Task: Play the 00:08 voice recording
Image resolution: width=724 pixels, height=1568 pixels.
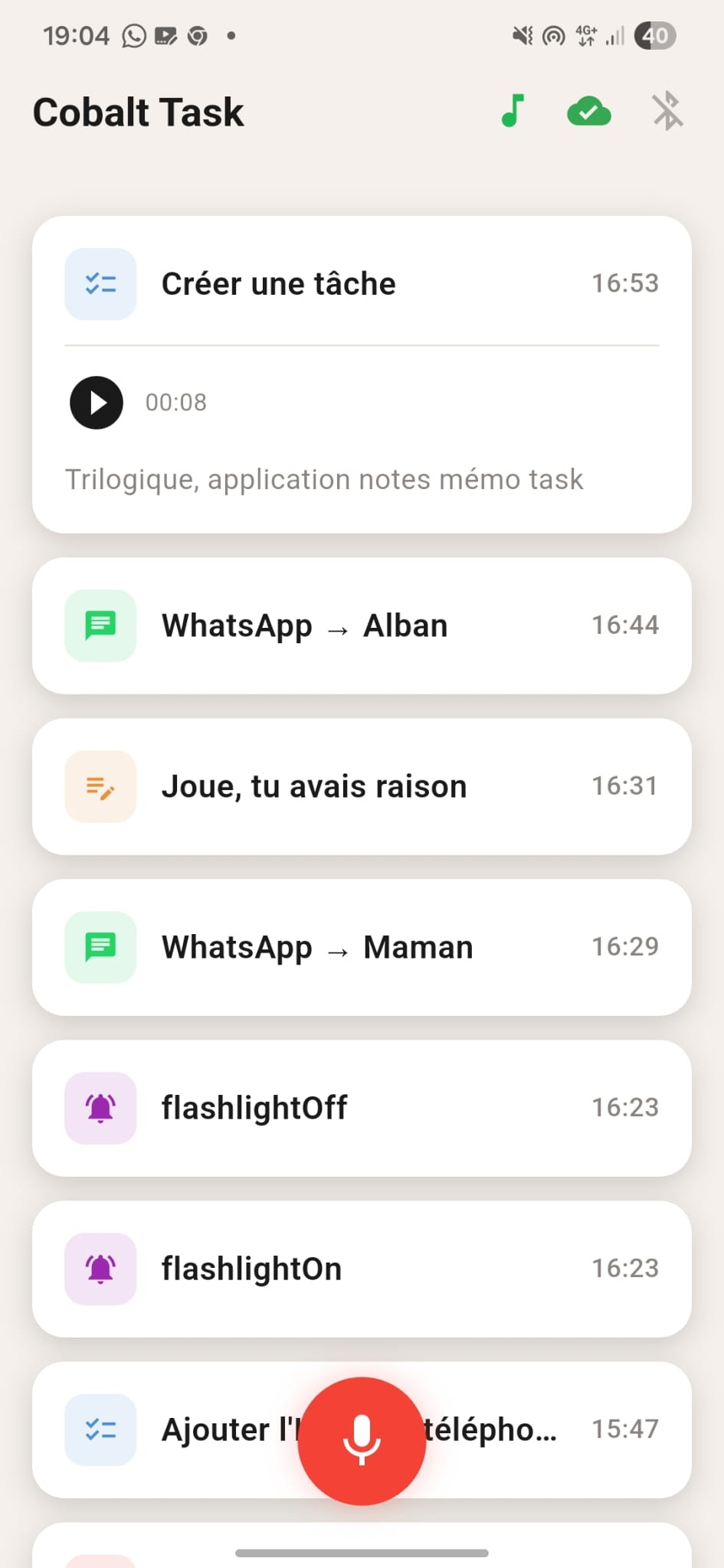Action: (x=95, y=402)
